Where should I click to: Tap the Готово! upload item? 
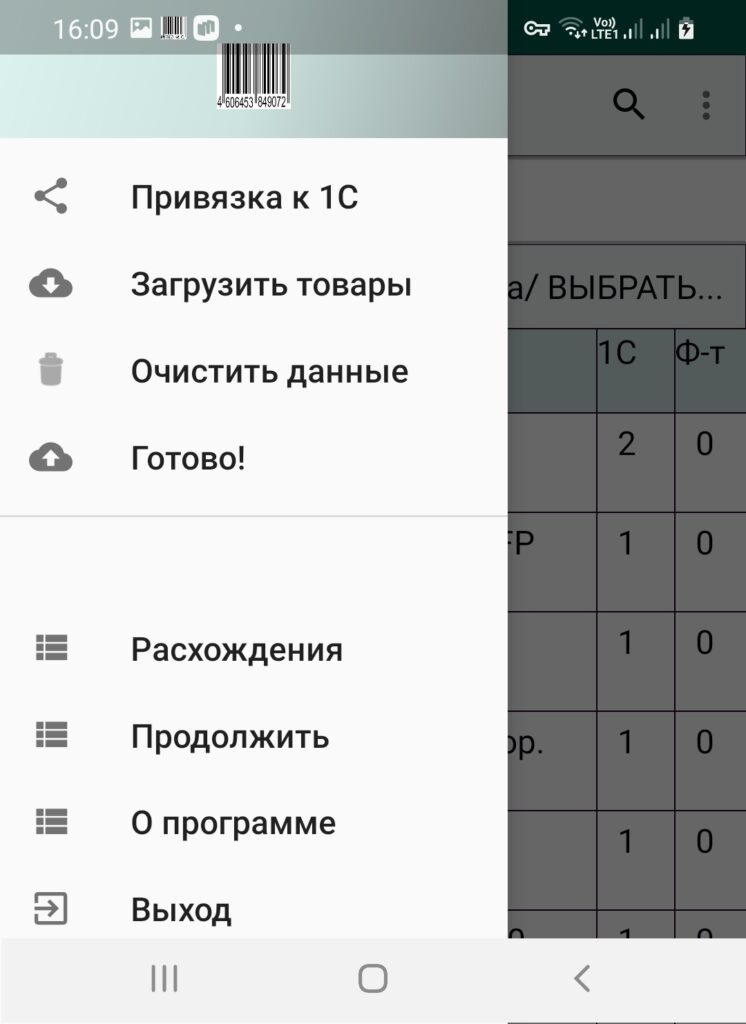point(188,459)
